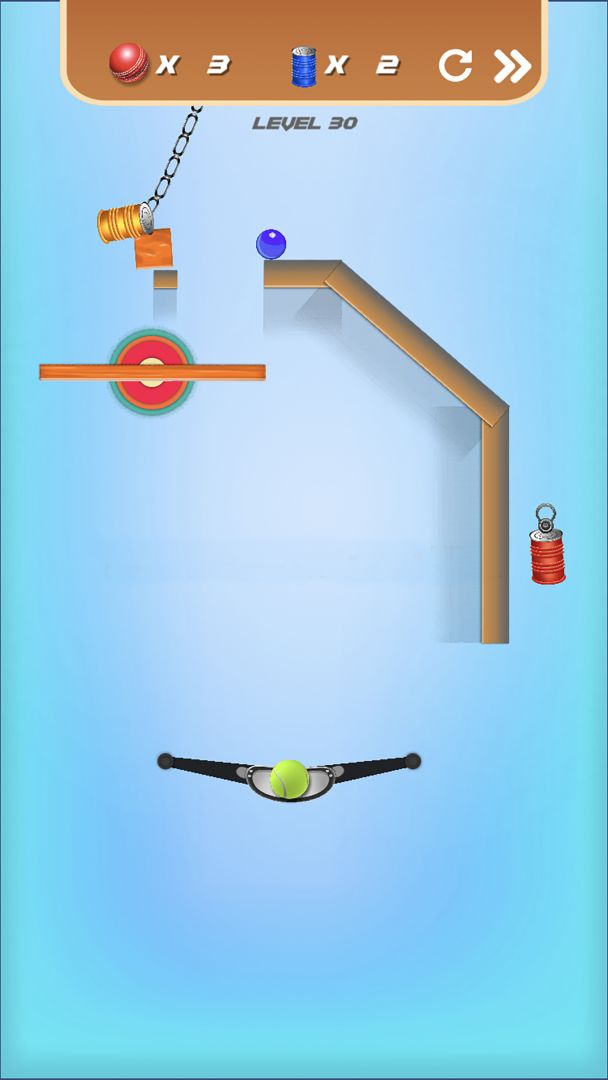Restart the level with the reload icon
The image size is (608, 1080).
coord(455,66)
